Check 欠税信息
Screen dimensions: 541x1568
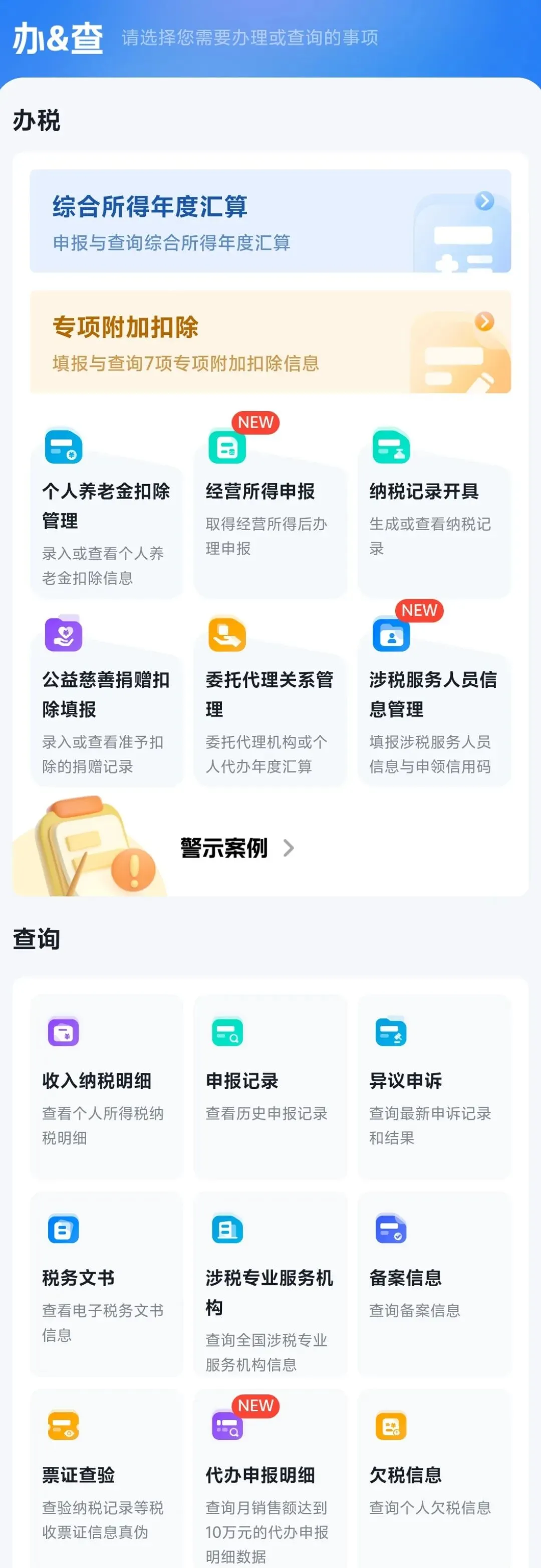coord(434,1479)
